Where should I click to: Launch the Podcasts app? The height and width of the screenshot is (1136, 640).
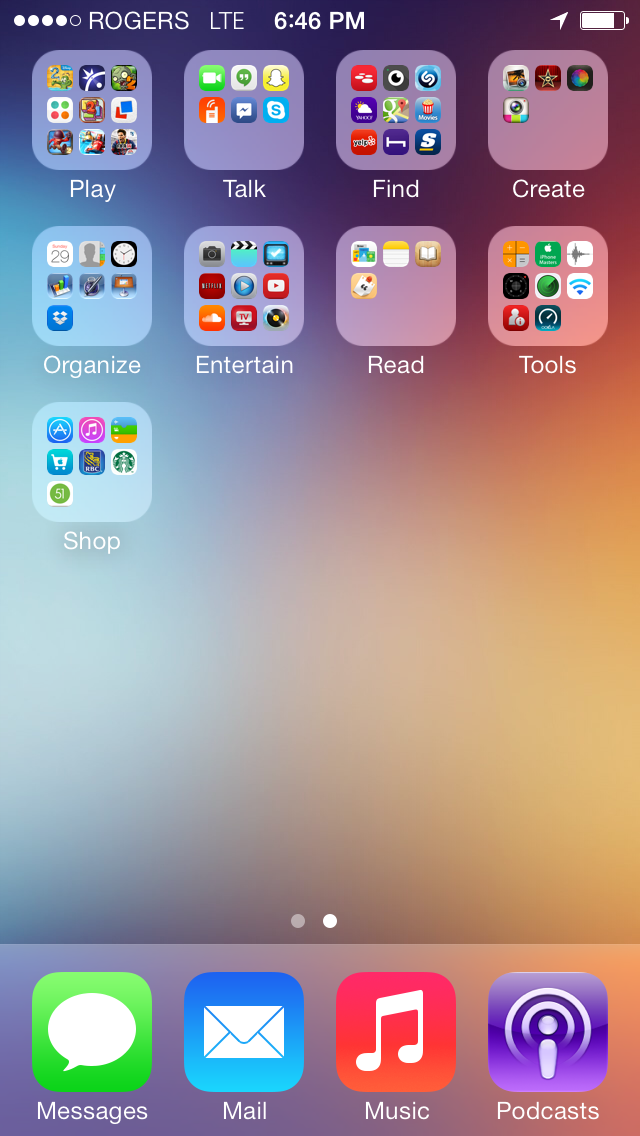(x=548, y=1032)
